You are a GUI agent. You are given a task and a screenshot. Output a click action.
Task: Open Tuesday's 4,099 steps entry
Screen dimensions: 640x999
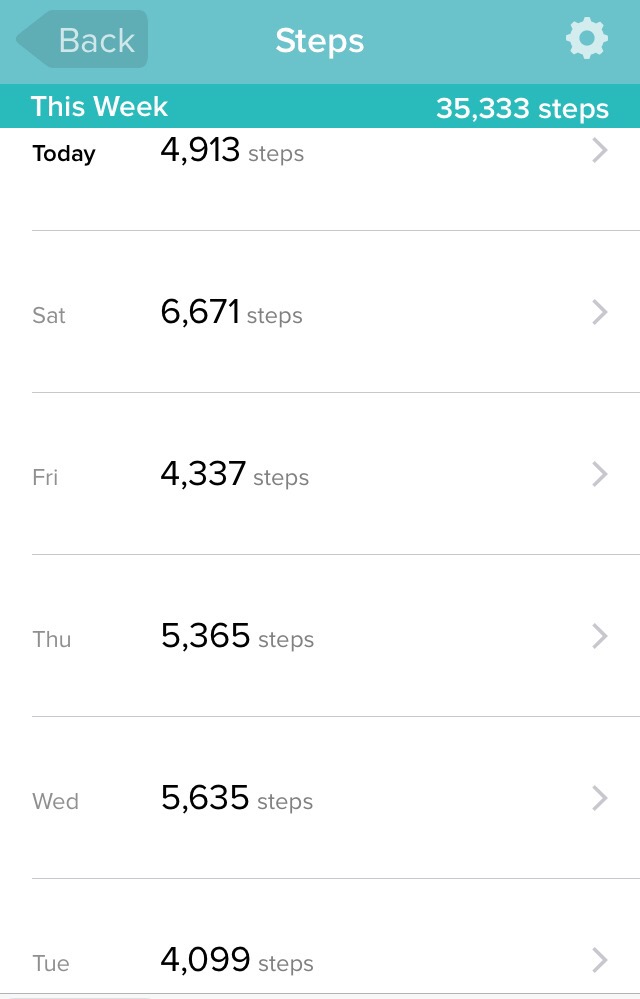pos(320,961)
